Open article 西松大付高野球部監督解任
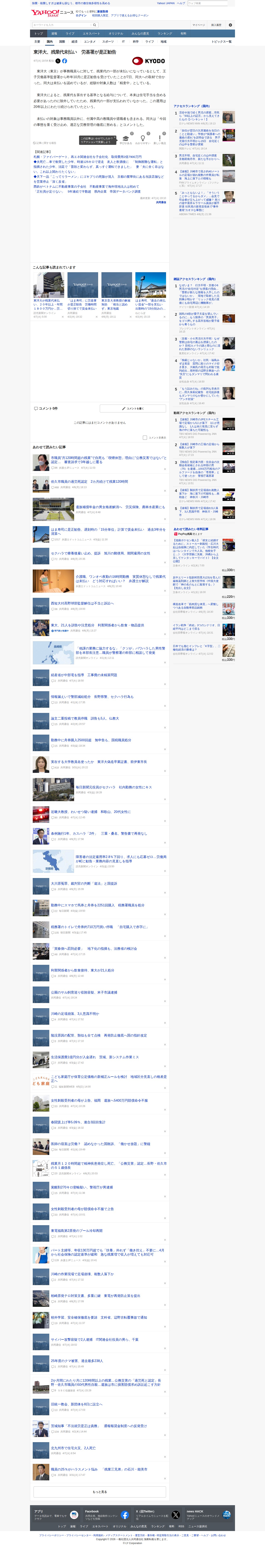This screenshot has width=265, height=1568. click(82, 603)
